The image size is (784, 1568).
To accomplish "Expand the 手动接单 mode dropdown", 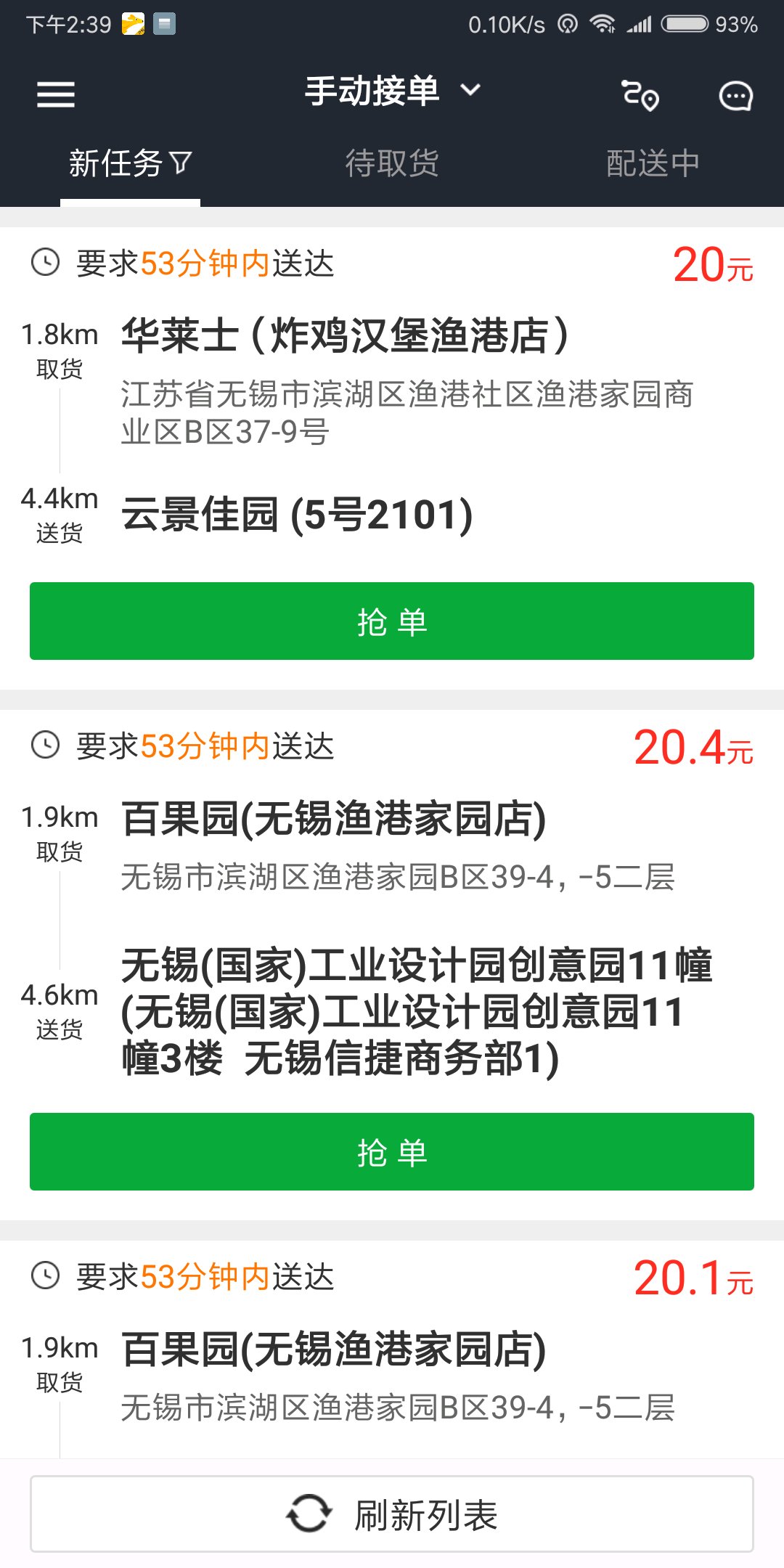I will 392,91.
